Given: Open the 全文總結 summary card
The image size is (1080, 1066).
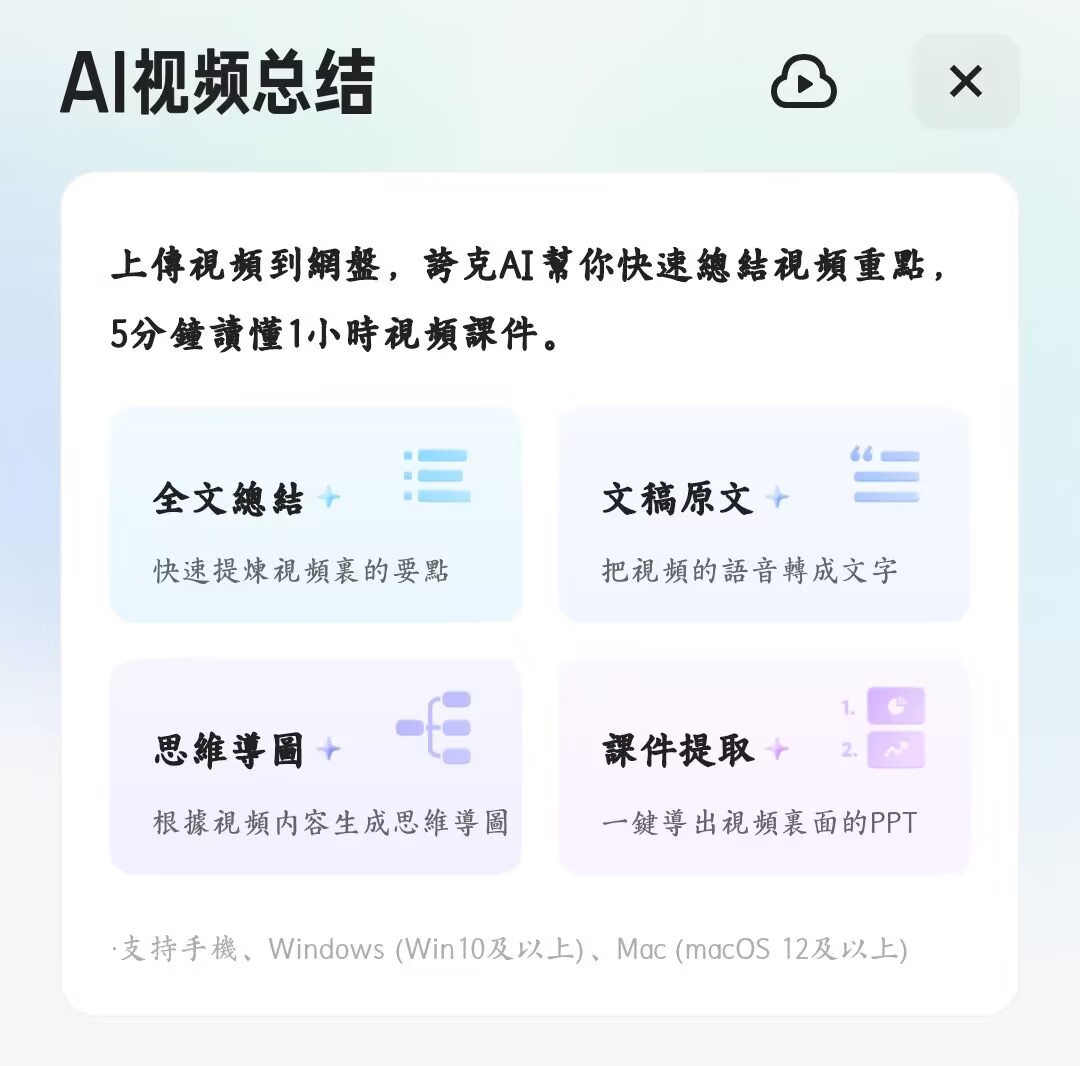Looking at the screenshot, I should (x=315, y=515).
